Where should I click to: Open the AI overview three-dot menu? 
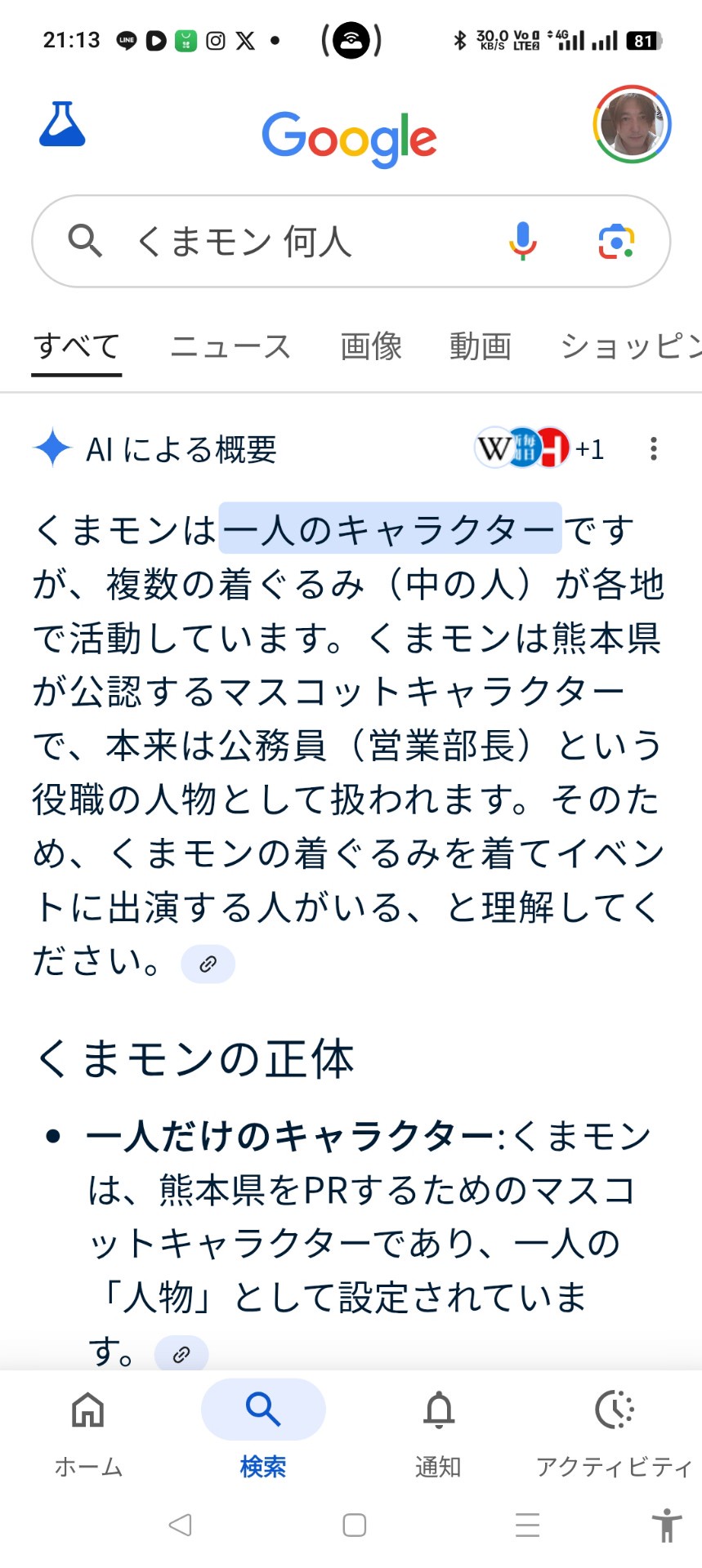653,448
